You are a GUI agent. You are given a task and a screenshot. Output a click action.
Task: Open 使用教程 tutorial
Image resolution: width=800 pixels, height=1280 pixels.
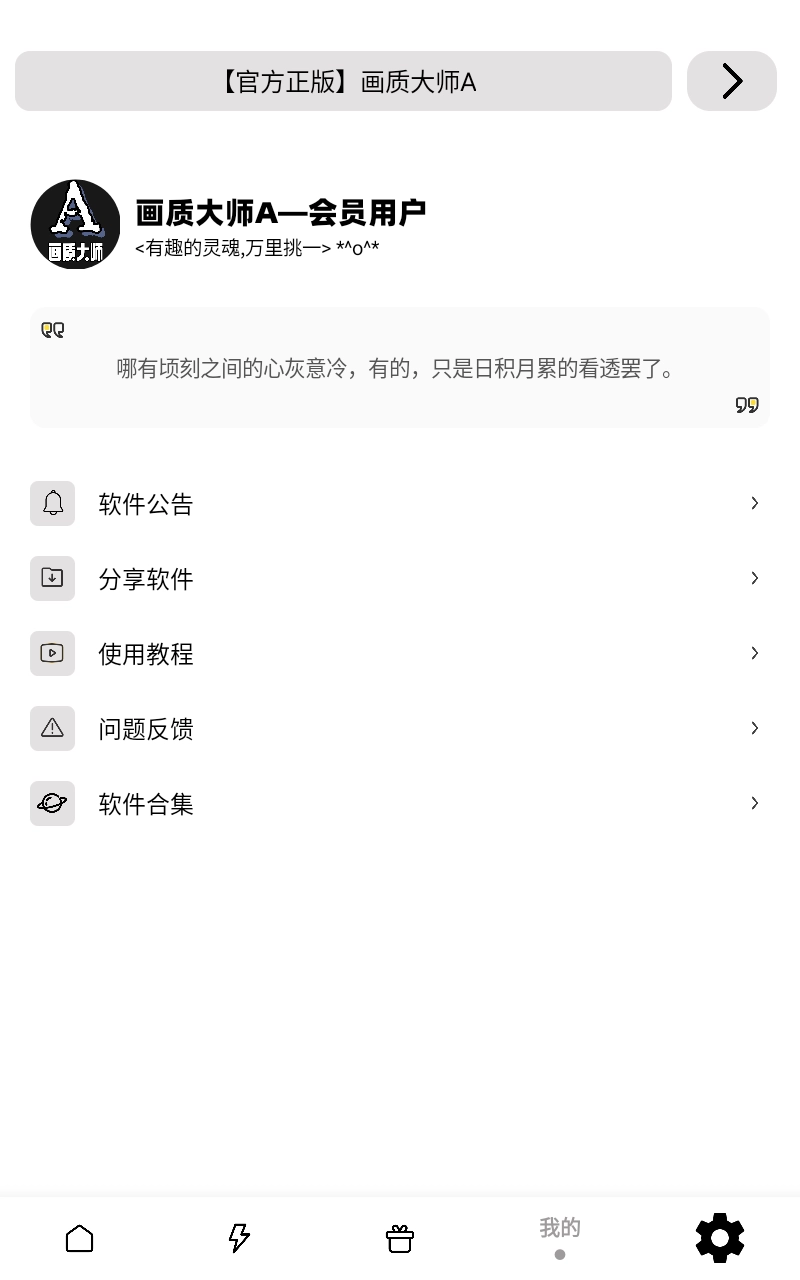click(x=400, y=654)
